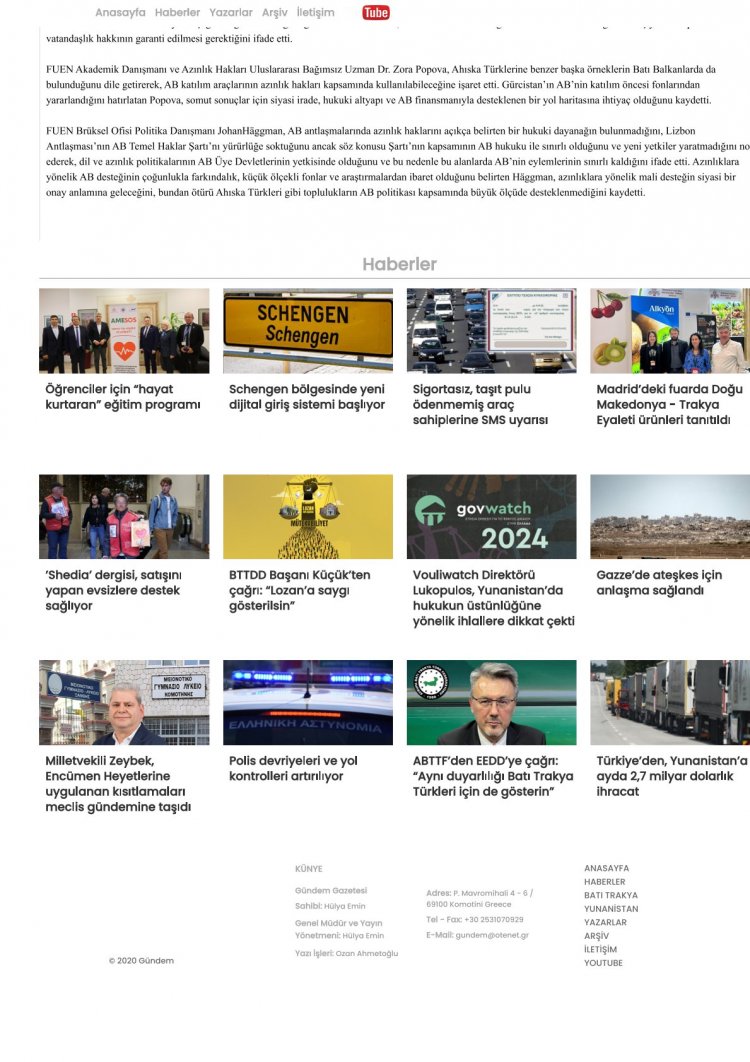Viewport: 750px width, 1062px height.
Task: Read the Gazze'de ateşkes article
Action: coord(659,582)
